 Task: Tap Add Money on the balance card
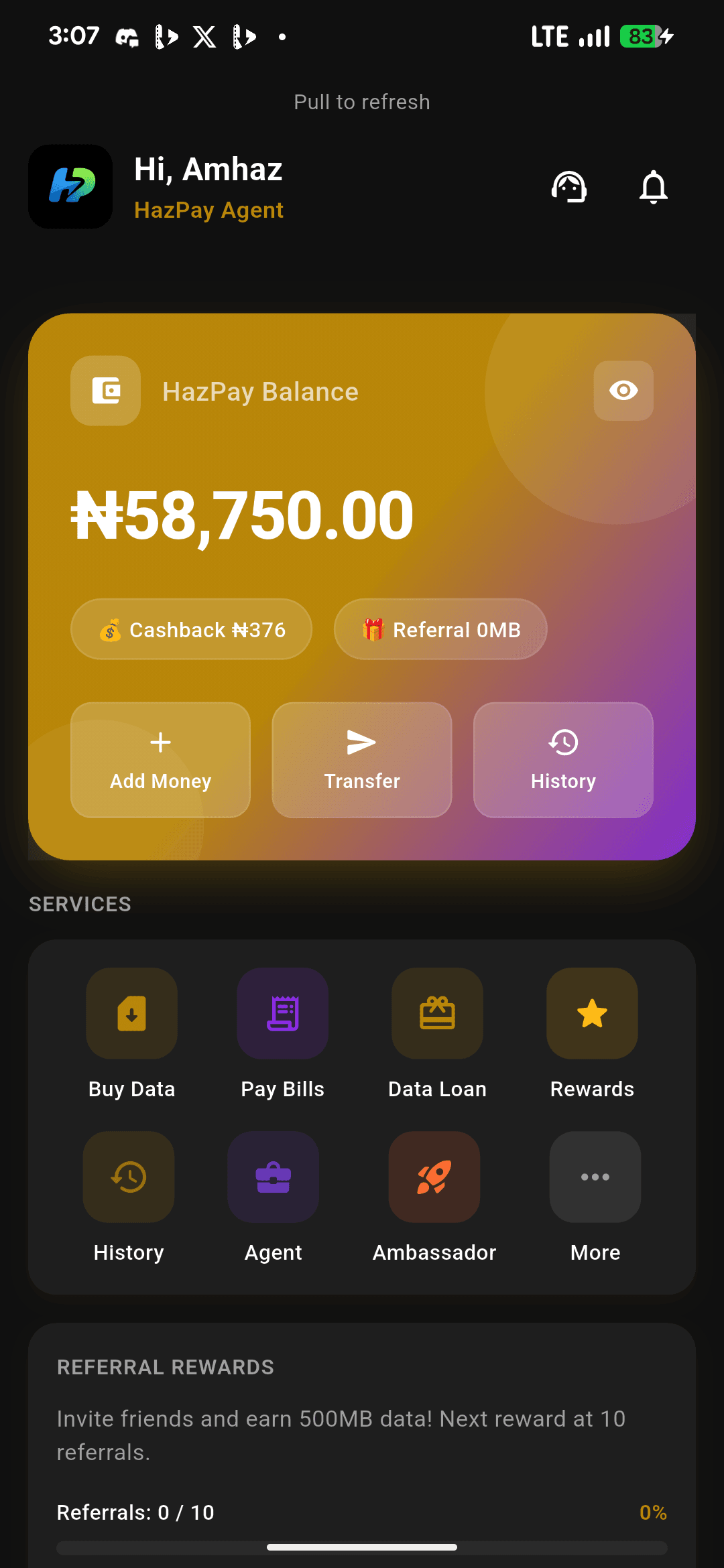(160, 761)
